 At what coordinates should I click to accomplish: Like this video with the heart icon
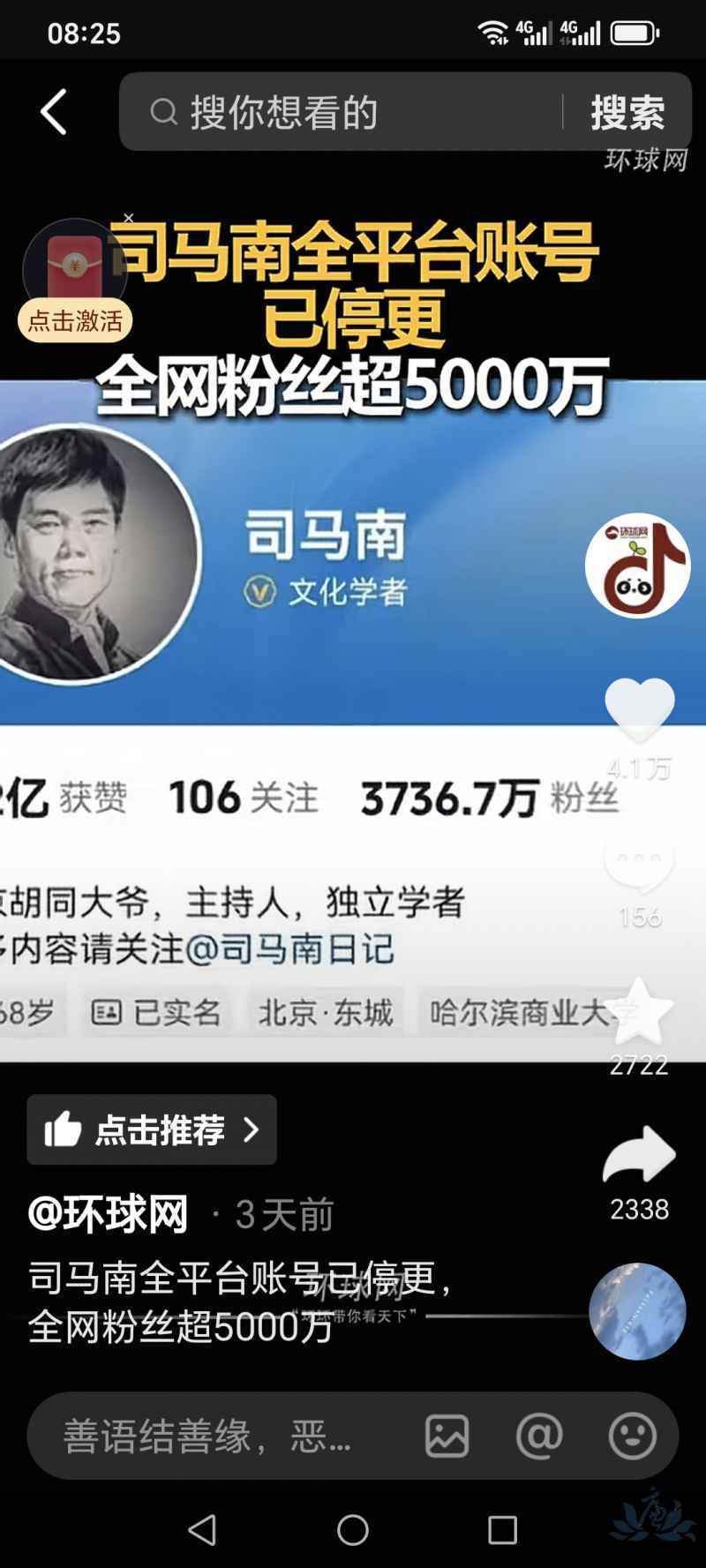[639, 710]
